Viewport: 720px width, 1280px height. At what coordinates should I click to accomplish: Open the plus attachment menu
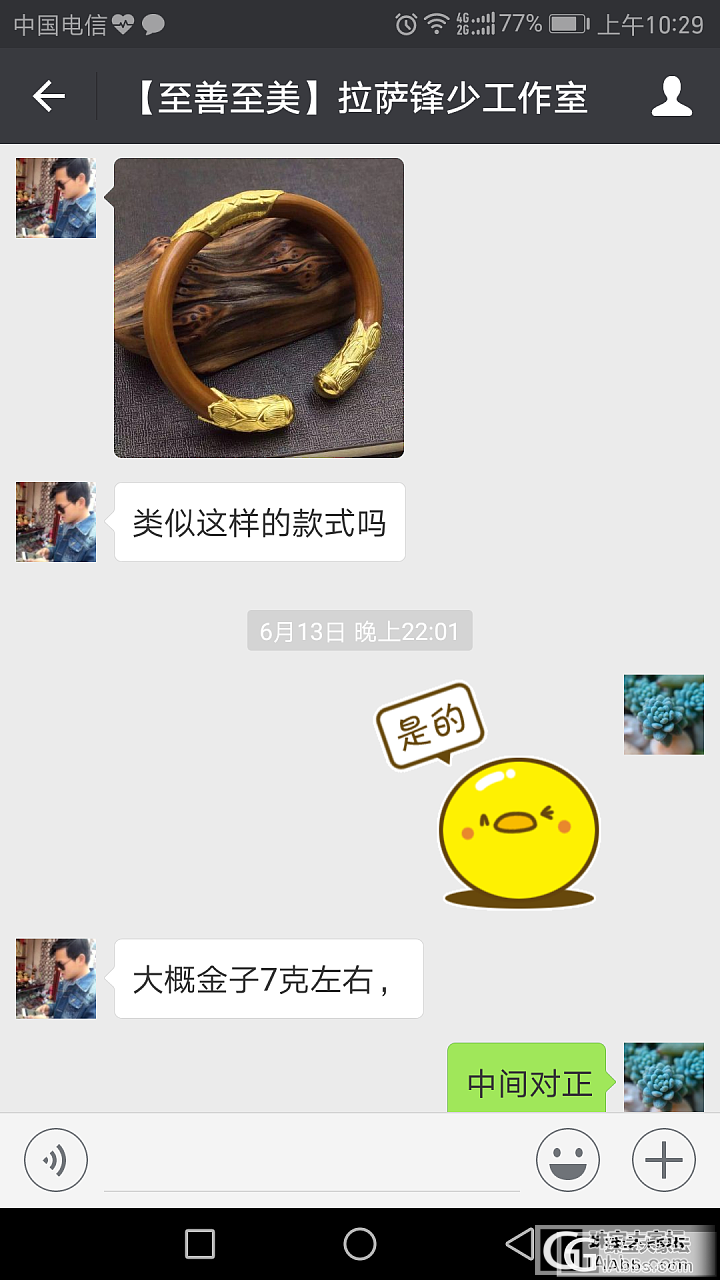point(663,1160)
